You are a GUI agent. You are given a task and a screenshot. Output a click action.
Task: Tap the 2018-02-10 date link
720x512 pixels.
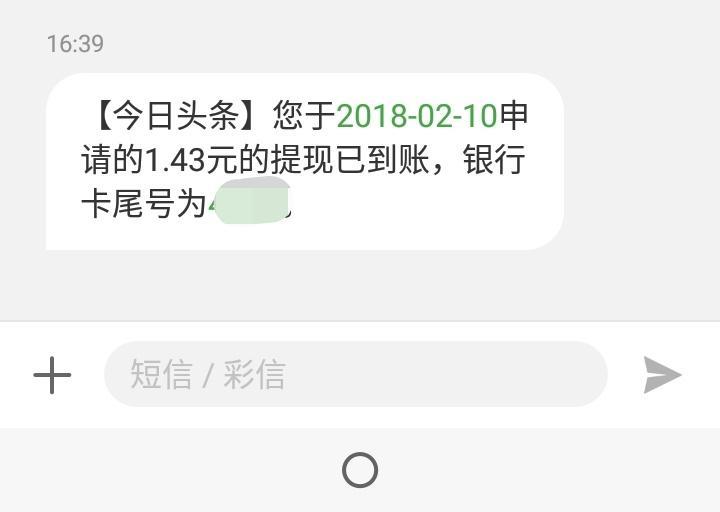click(417, 116)
